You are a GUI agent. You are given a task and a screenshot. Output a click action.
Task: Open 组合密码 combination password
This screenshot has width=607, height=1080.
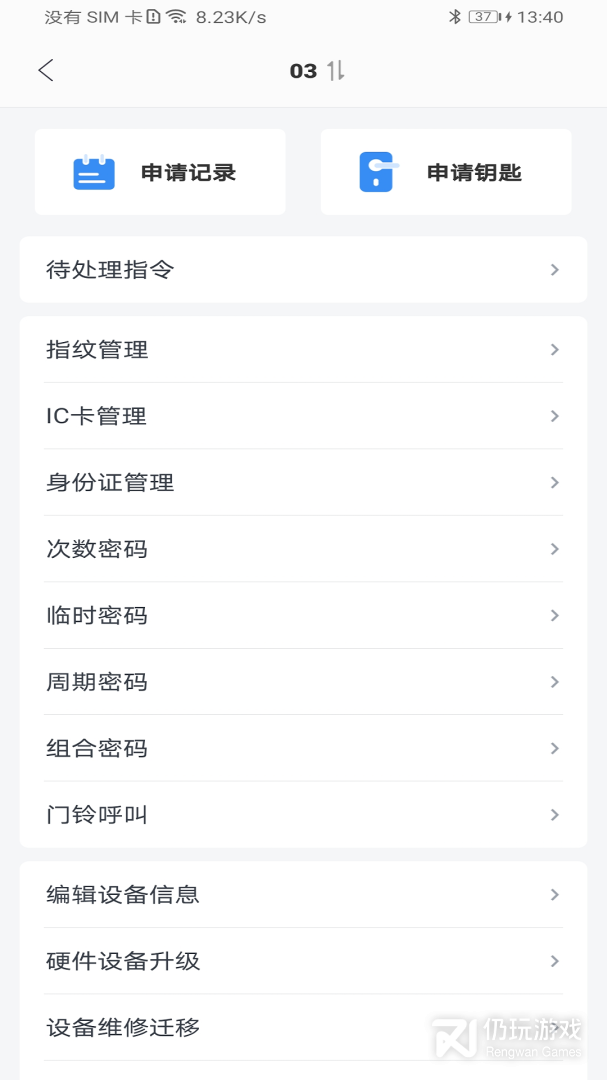(x=303, y=748)
